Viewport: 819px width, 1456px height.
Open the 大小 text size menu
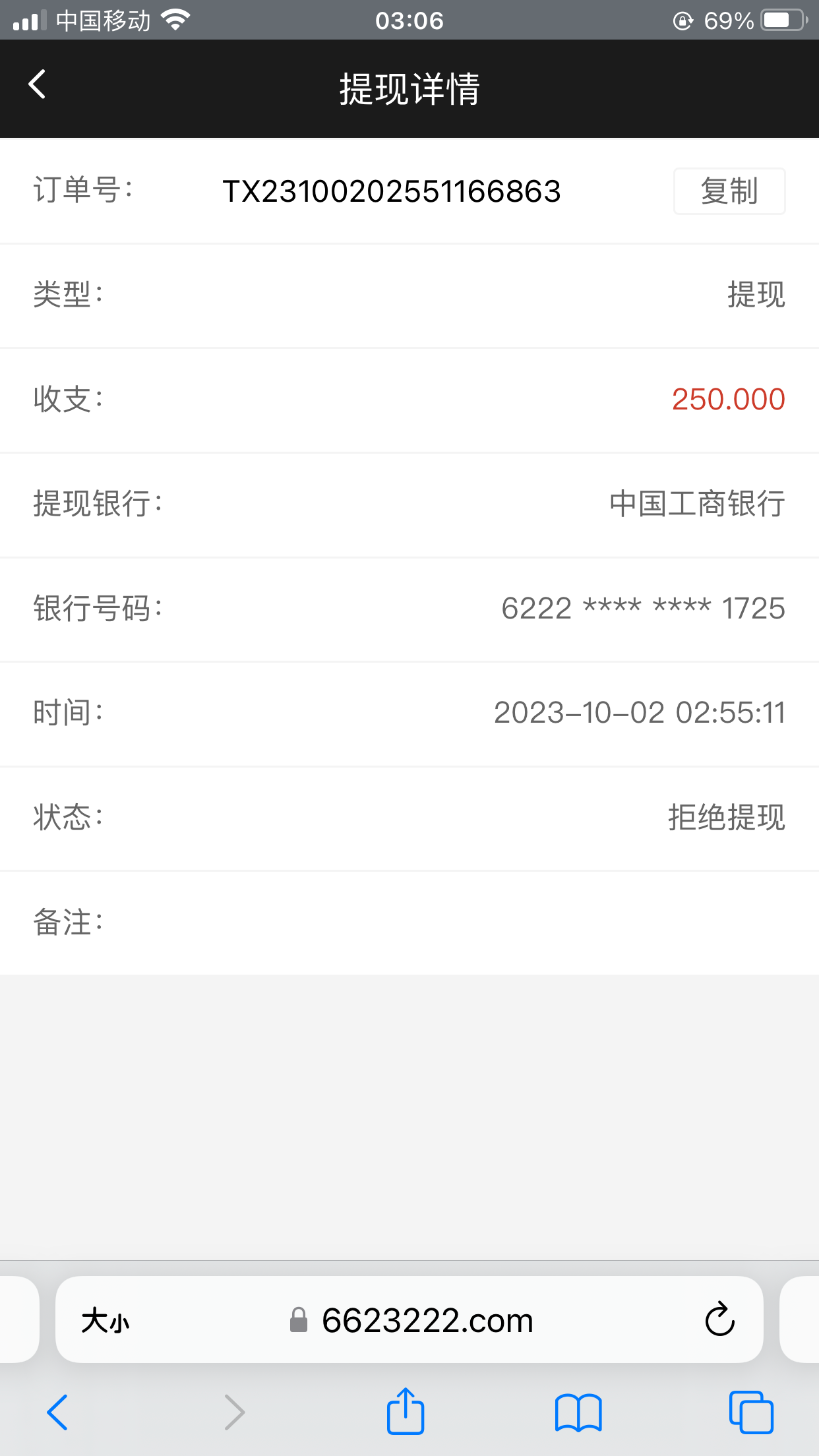tap(106, 1321)
